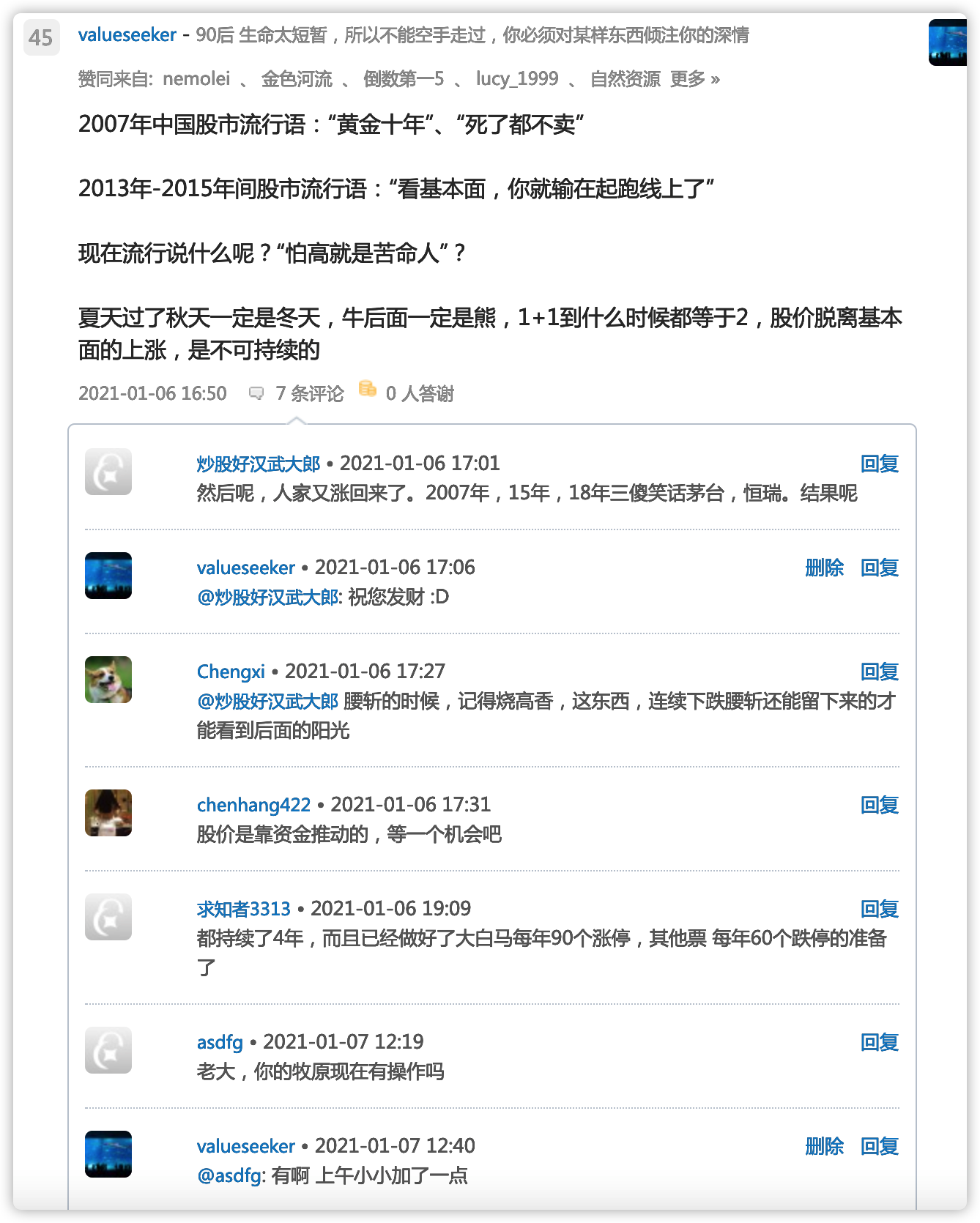This screenshot has height=1223, width=980.
Task: Open 求知者3313's user profile
Action: click(x=243, y=909)
